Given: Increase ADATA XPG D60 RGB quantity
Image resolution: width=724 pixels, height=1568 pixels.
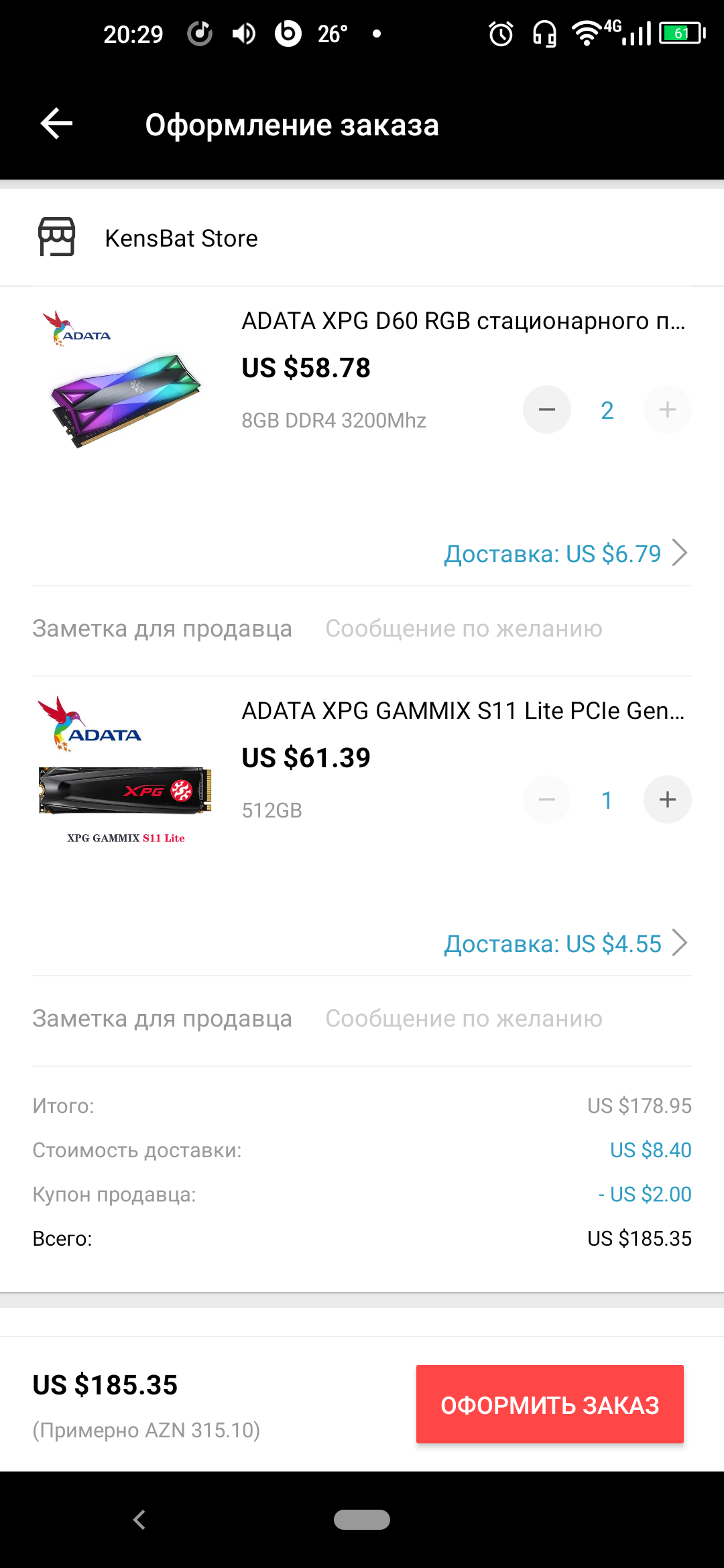Looking at the screenshot, I should pos(667,409).
